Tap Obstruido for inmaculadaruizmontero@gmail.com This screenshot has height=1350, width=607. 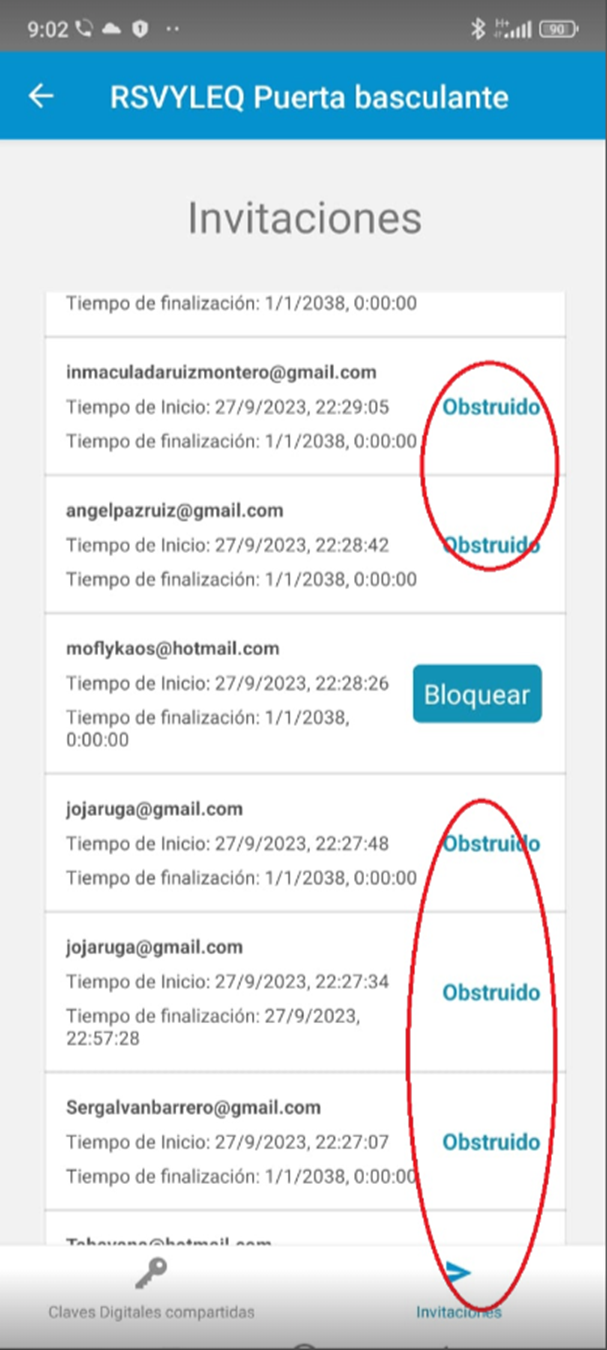point(491,407)
